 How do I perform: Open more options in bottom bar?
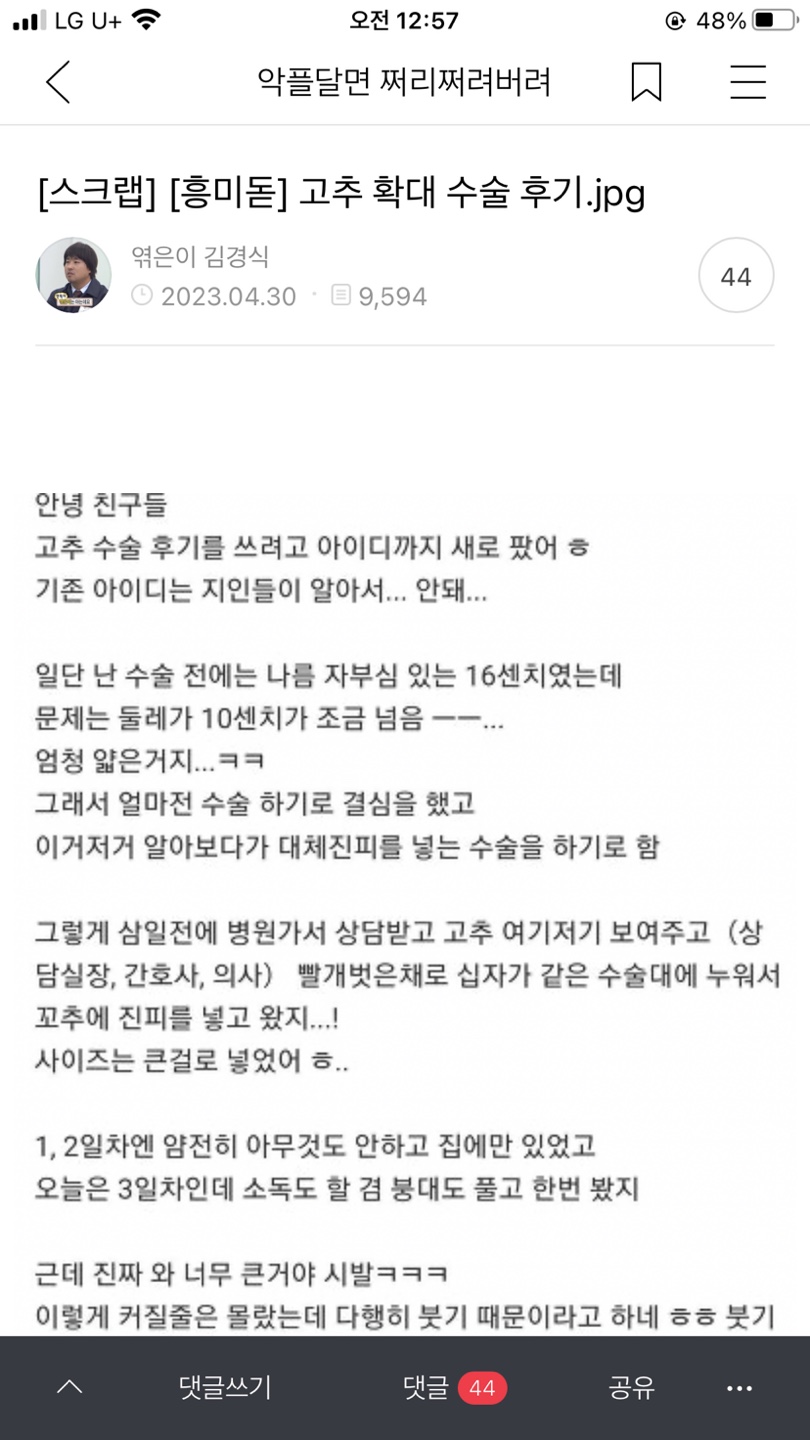pyautogui.click(x=739, y=1388)
